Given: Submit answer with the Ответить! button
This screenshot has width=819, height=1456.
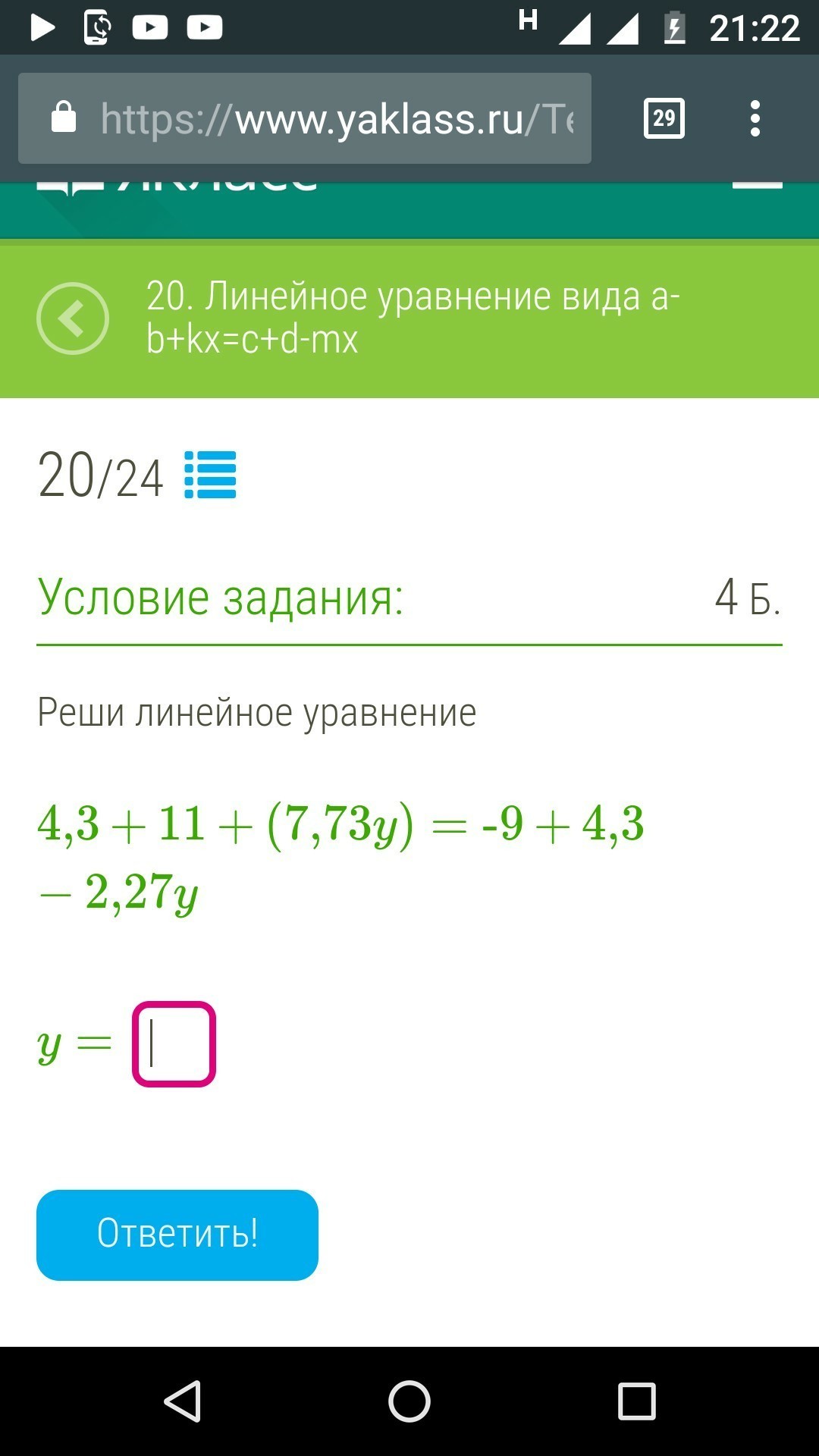Looking at the screenshot, I should pos(177,1235).
